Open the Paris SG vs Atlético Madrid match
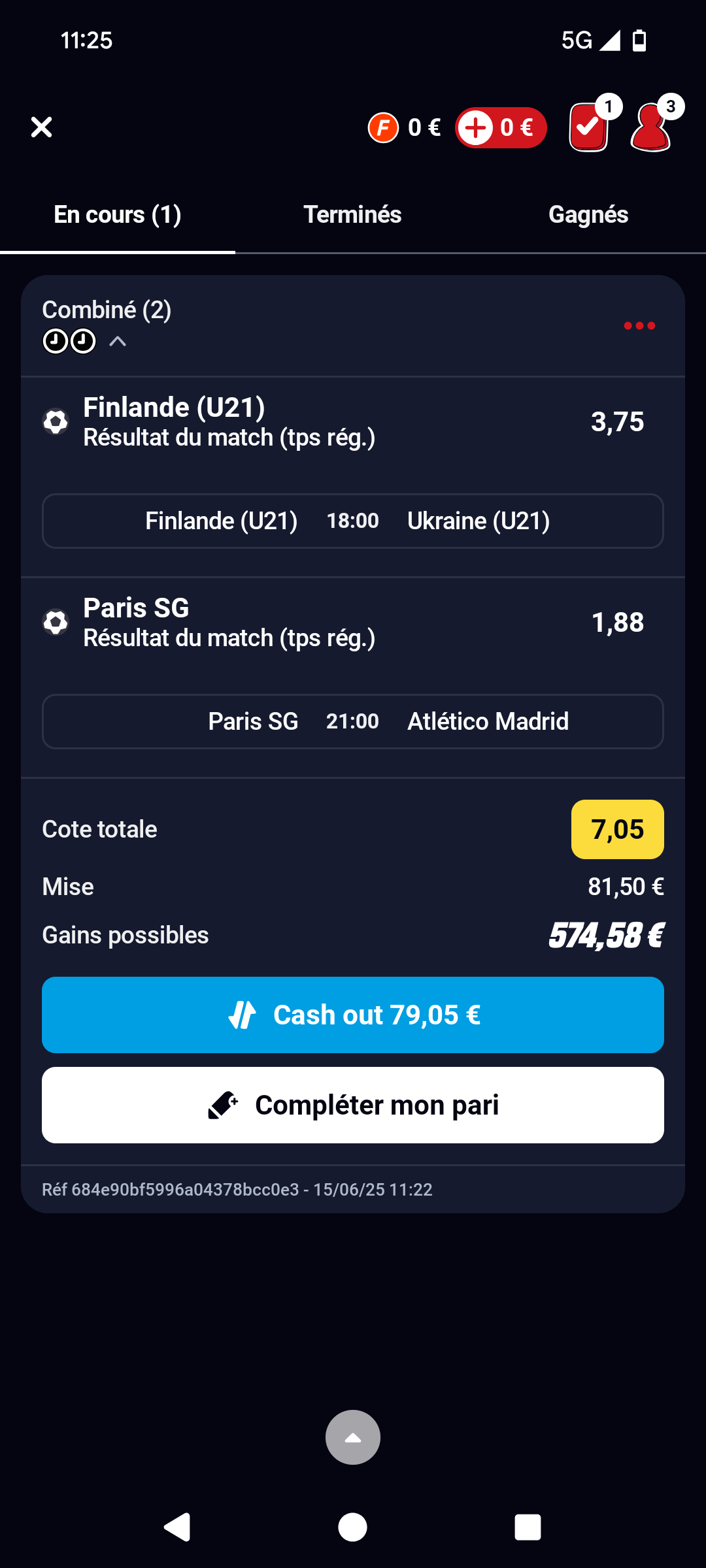Image resolution: width=706 pixels, height=1568 pixels. tap(353, 721)
